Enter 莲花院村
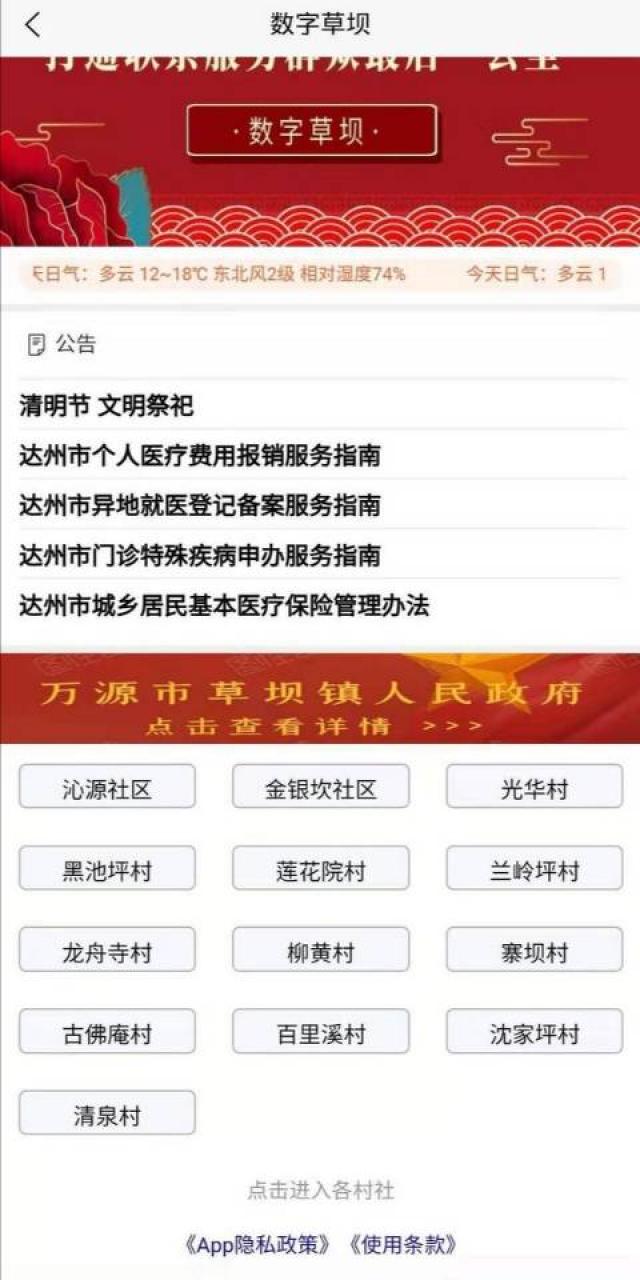 coord(320,869)
